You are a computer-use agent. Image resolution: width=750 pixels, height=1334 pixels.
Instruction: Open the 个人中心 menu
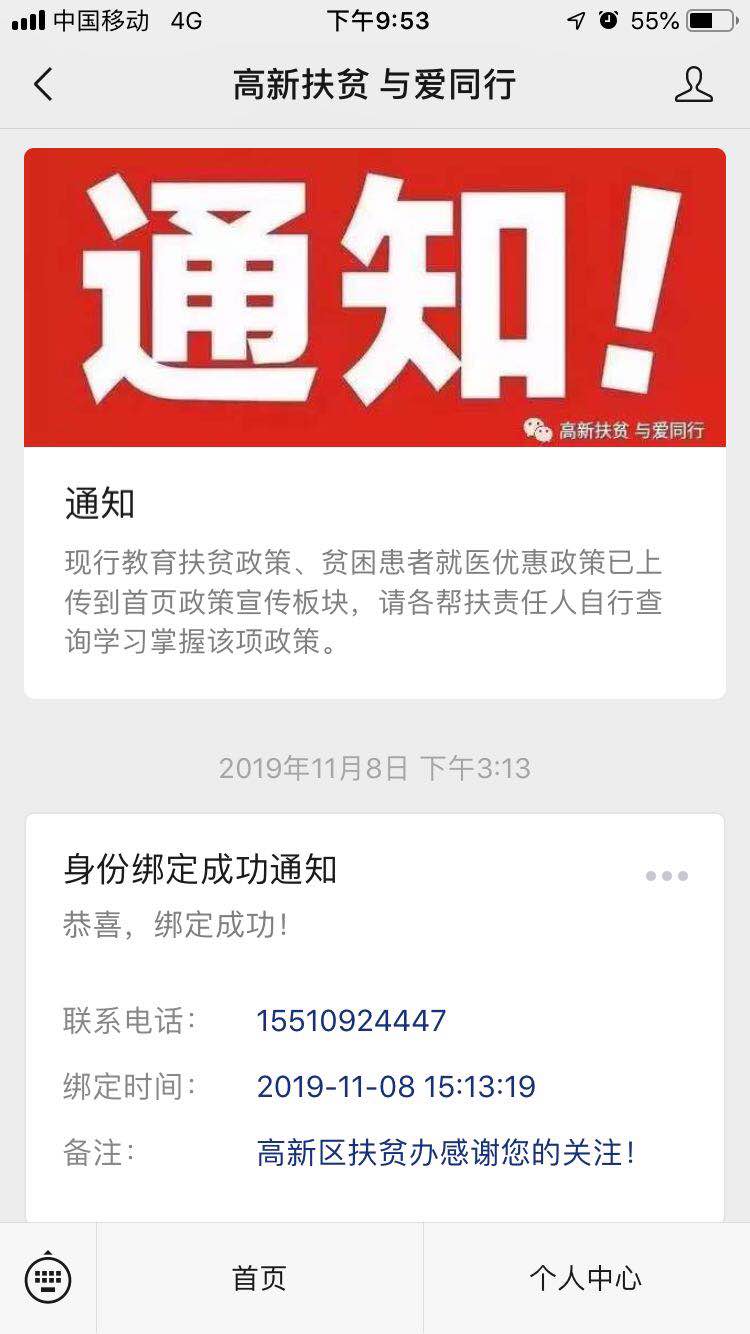[x=586, y=1278]
